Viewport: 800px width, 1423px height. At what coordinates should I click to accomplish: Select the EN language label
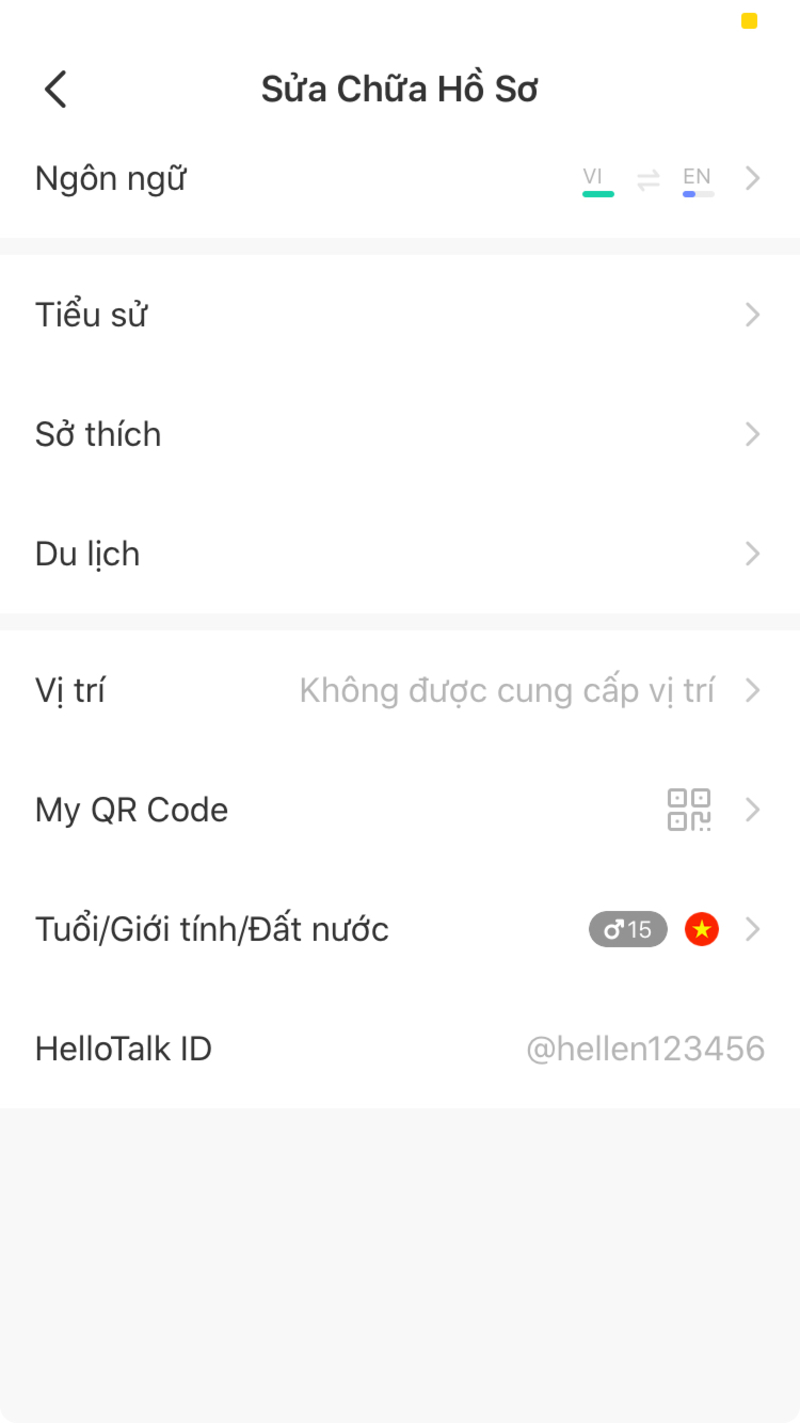click(x=697, y=174)
